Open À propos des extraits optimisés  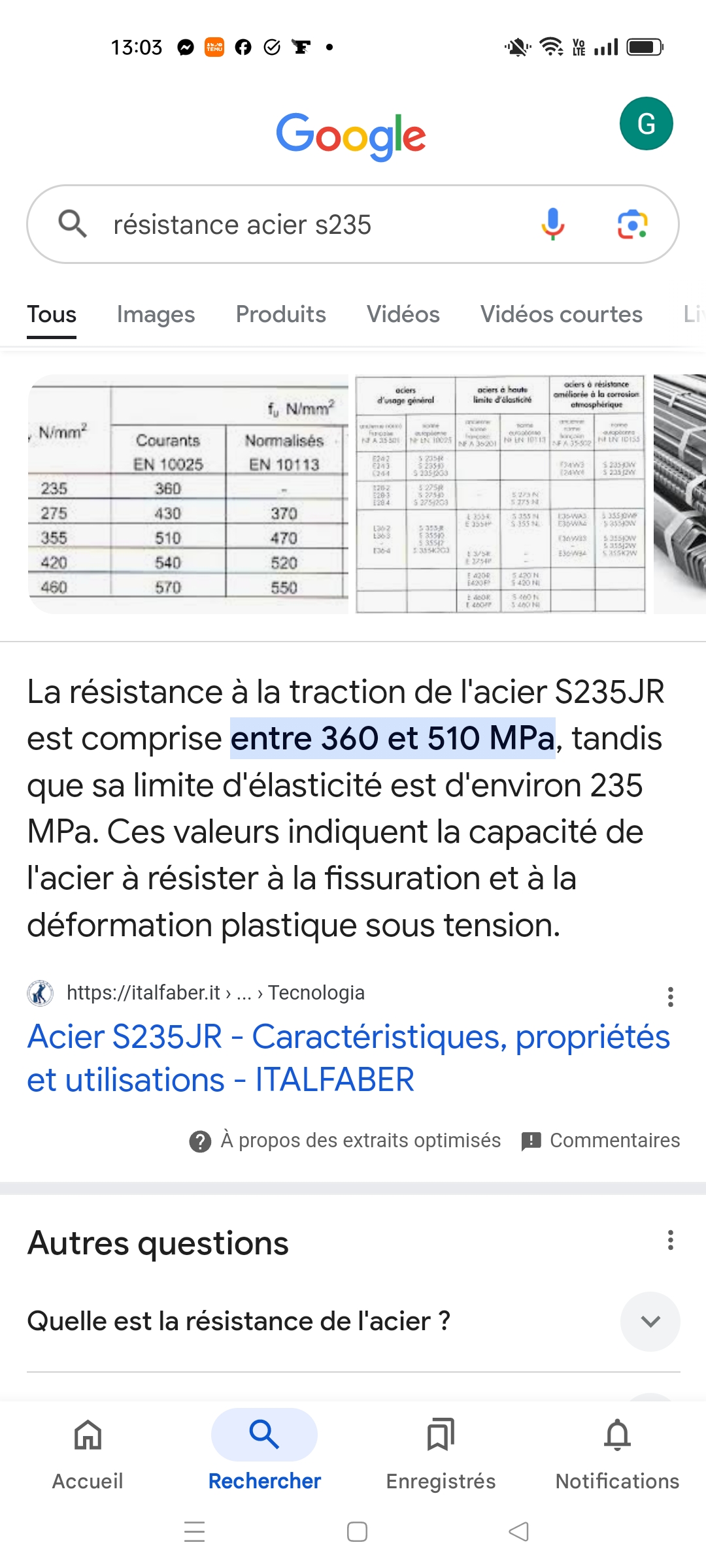tap(345, 1141)
